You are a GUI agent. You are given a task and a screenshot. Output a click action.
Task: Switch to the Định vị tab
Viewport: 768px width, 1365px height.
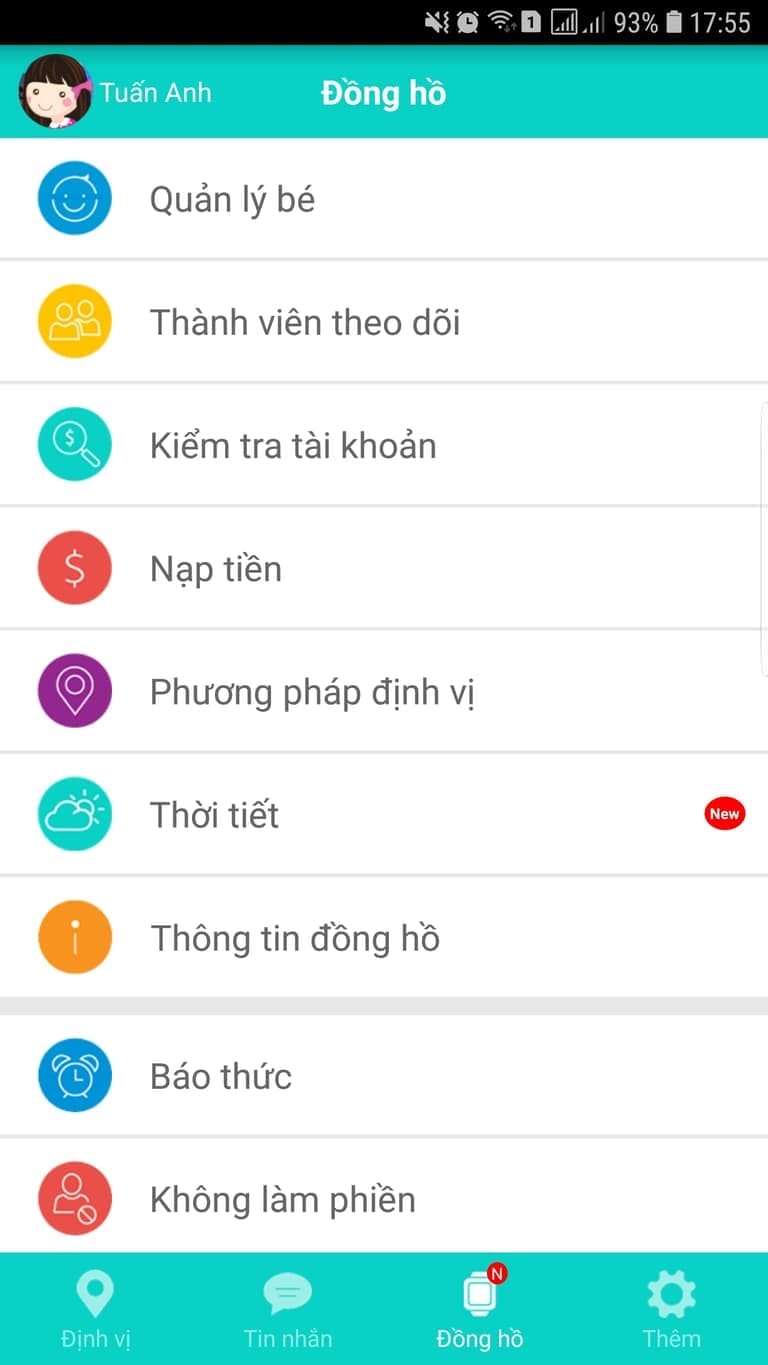(95, 1310)
